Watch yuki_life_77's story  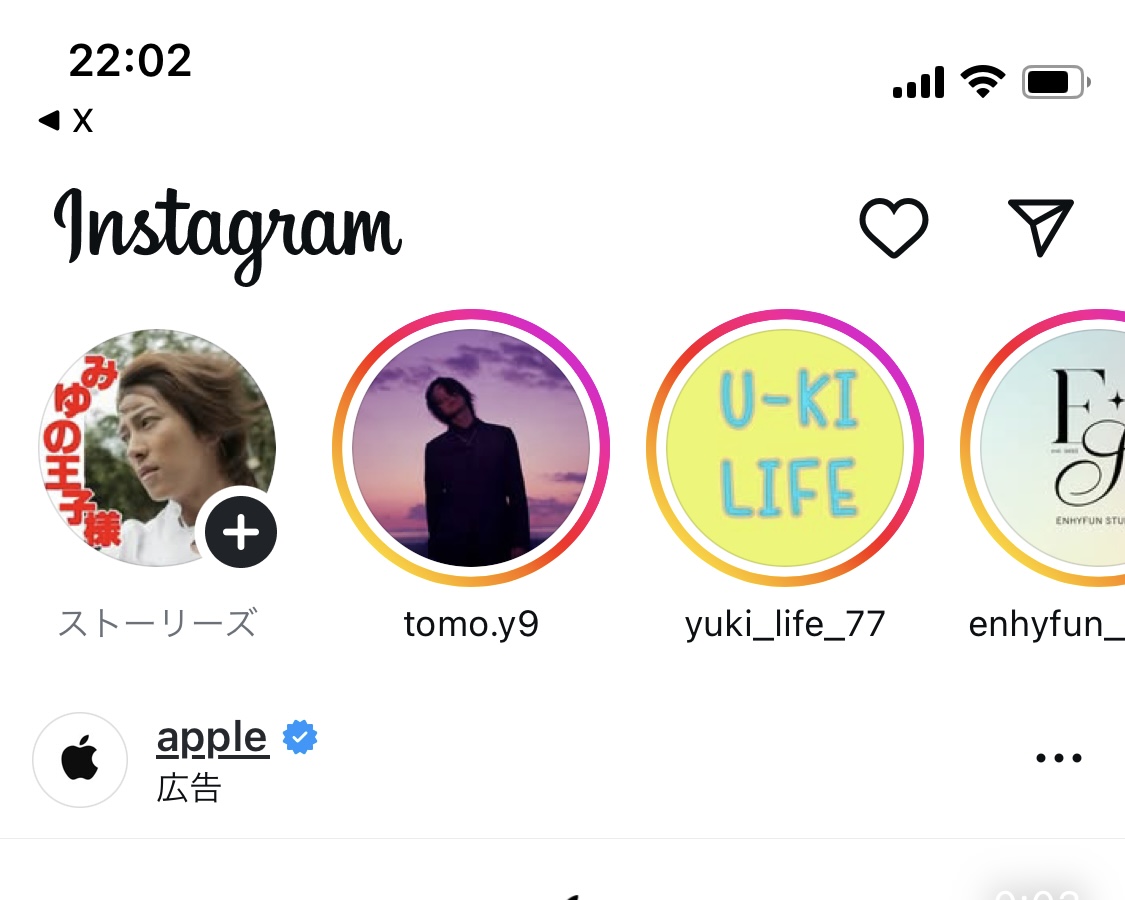[785, 447]
